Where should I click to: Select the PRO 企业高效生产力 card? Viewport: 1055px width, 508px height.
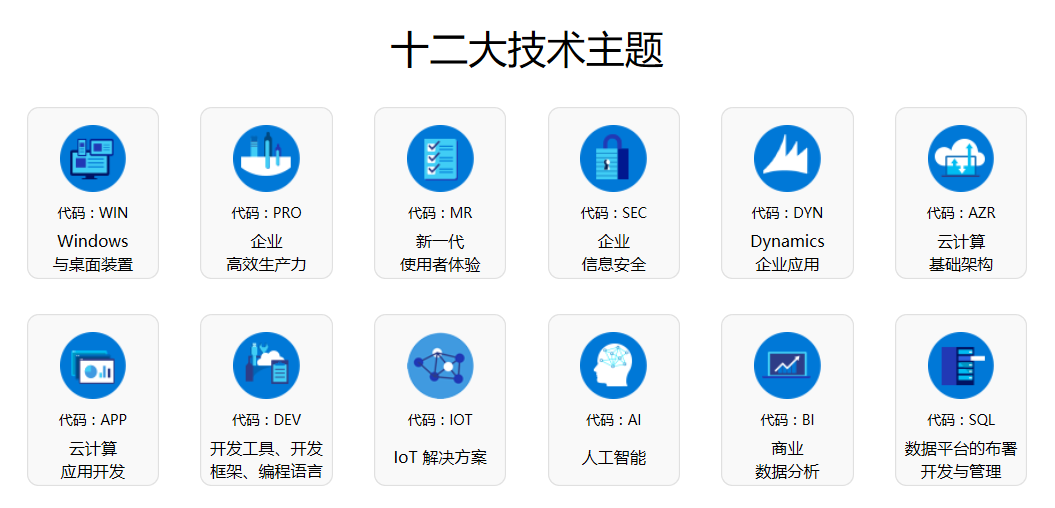pos(266,193)
